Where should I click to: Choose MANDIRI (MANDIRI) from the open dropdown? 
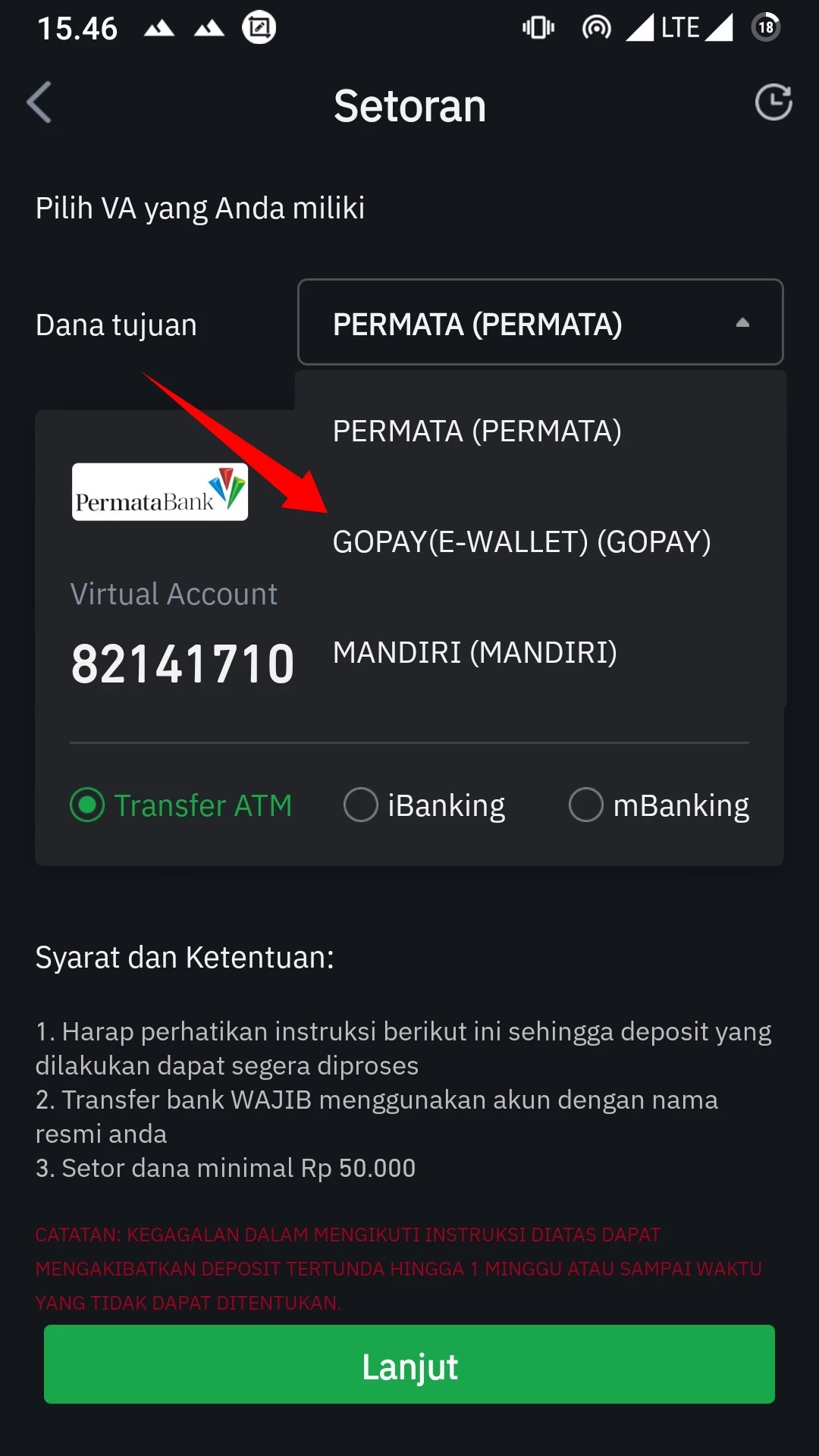475,652
